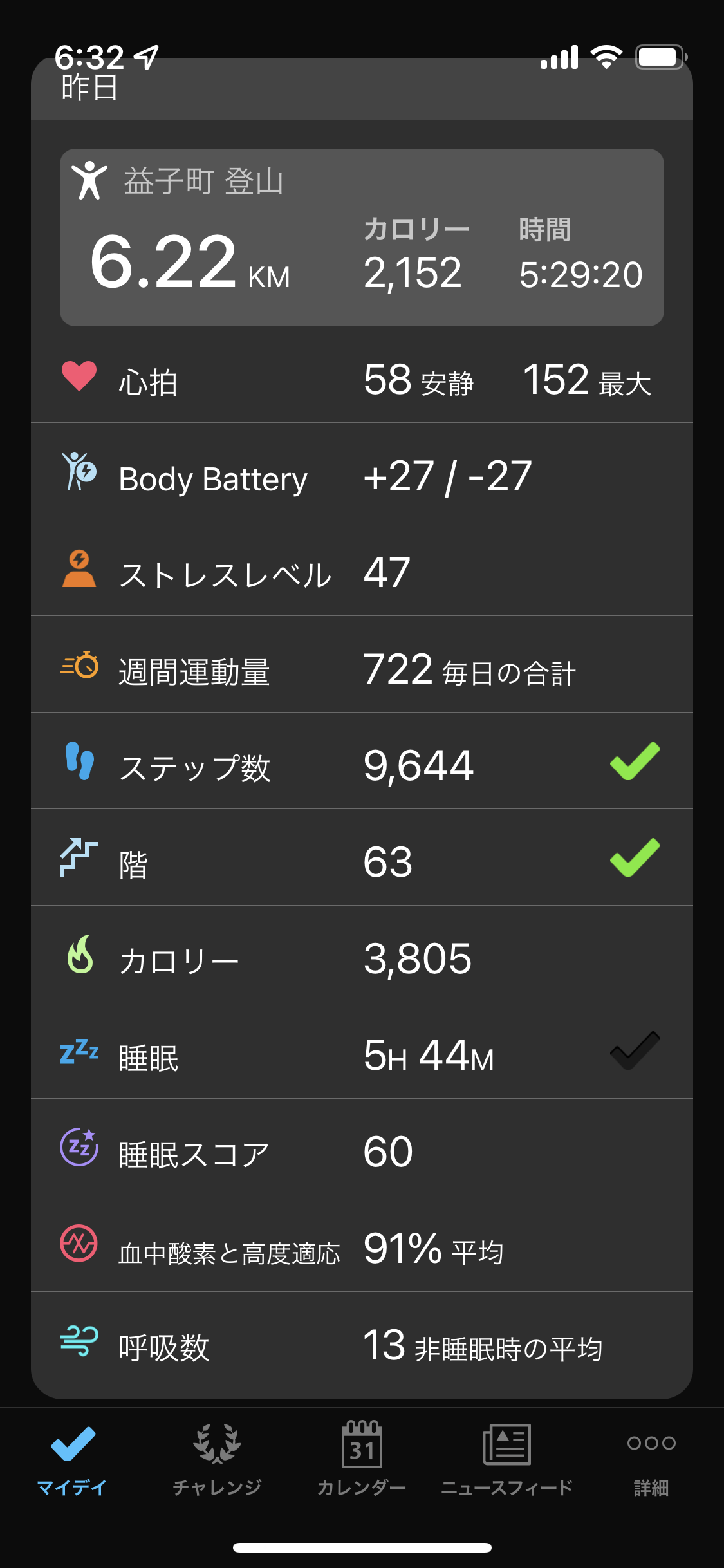Open the ストレスレベル row
724x1568 pixels.
pyautogui.click(x=362, y=573)
